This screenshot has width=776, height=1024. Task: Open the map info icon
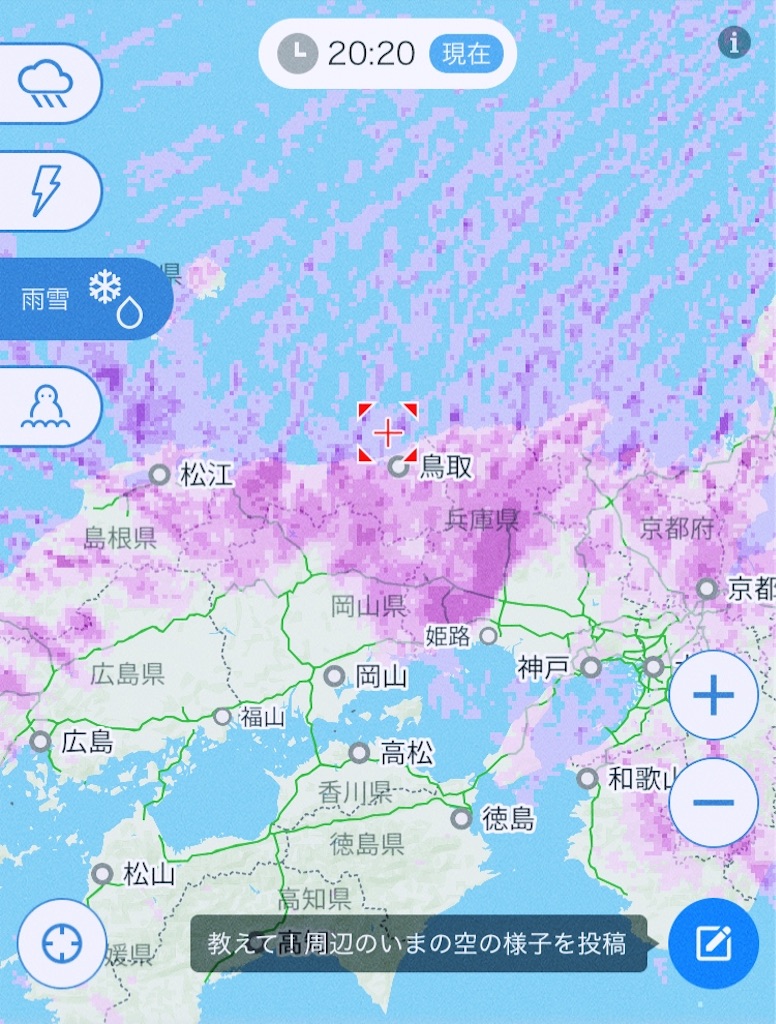(x=734, y=42)
